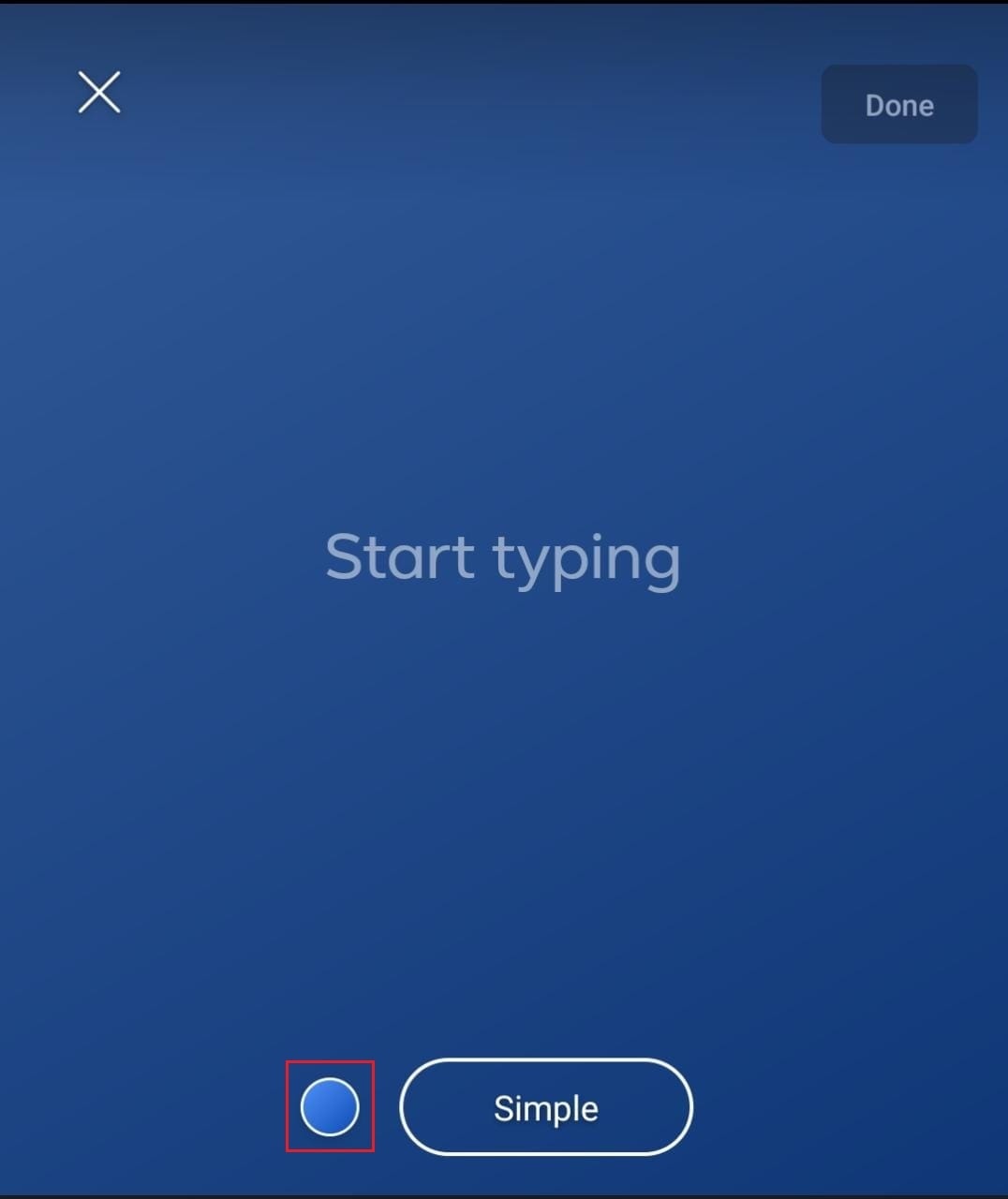Tap the Start typing text area
The width and height of the screenshot is (1008, 1199).
[x=503, y=558]
